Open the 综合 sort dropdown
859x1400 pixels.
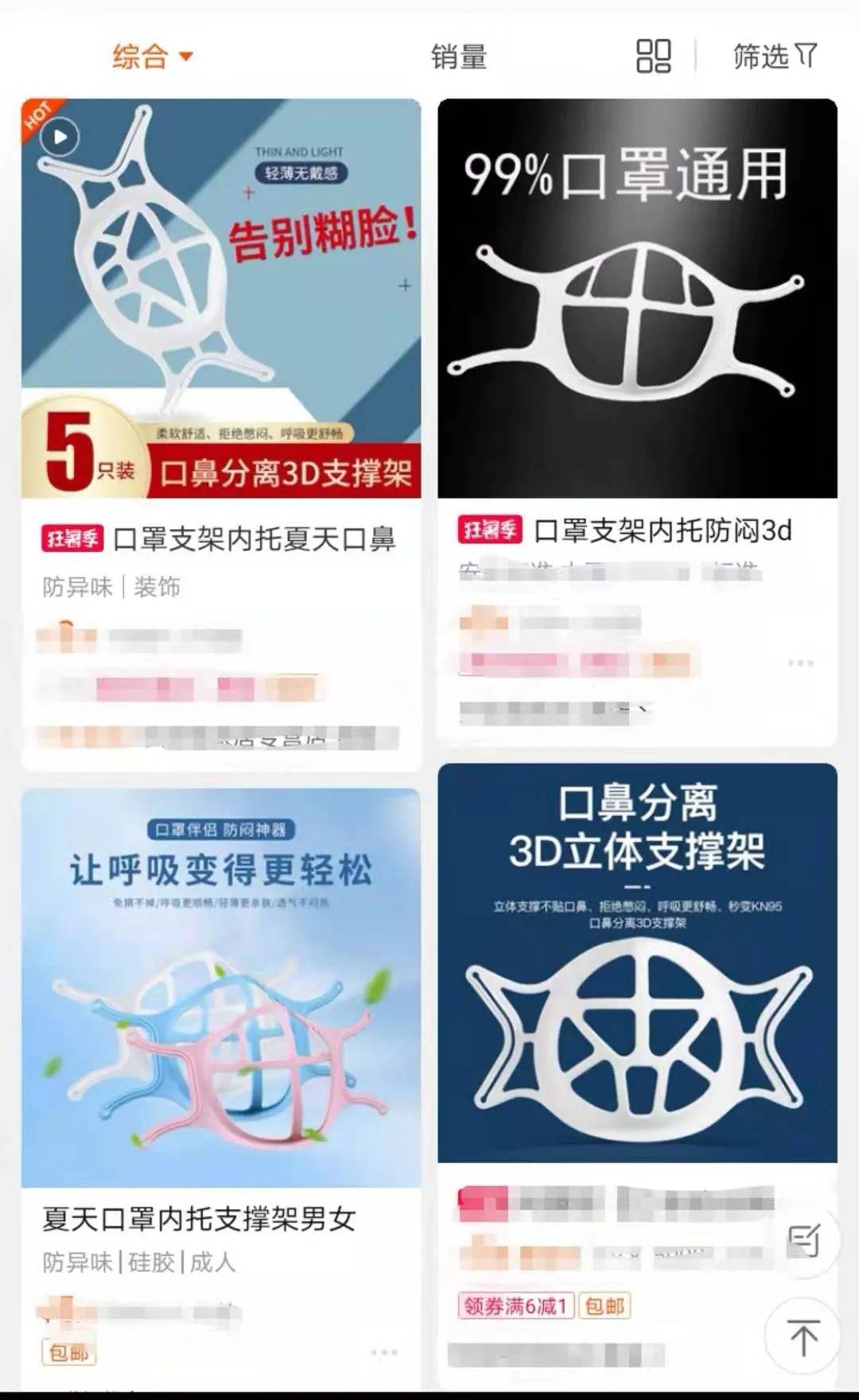(x=152, y=56)
